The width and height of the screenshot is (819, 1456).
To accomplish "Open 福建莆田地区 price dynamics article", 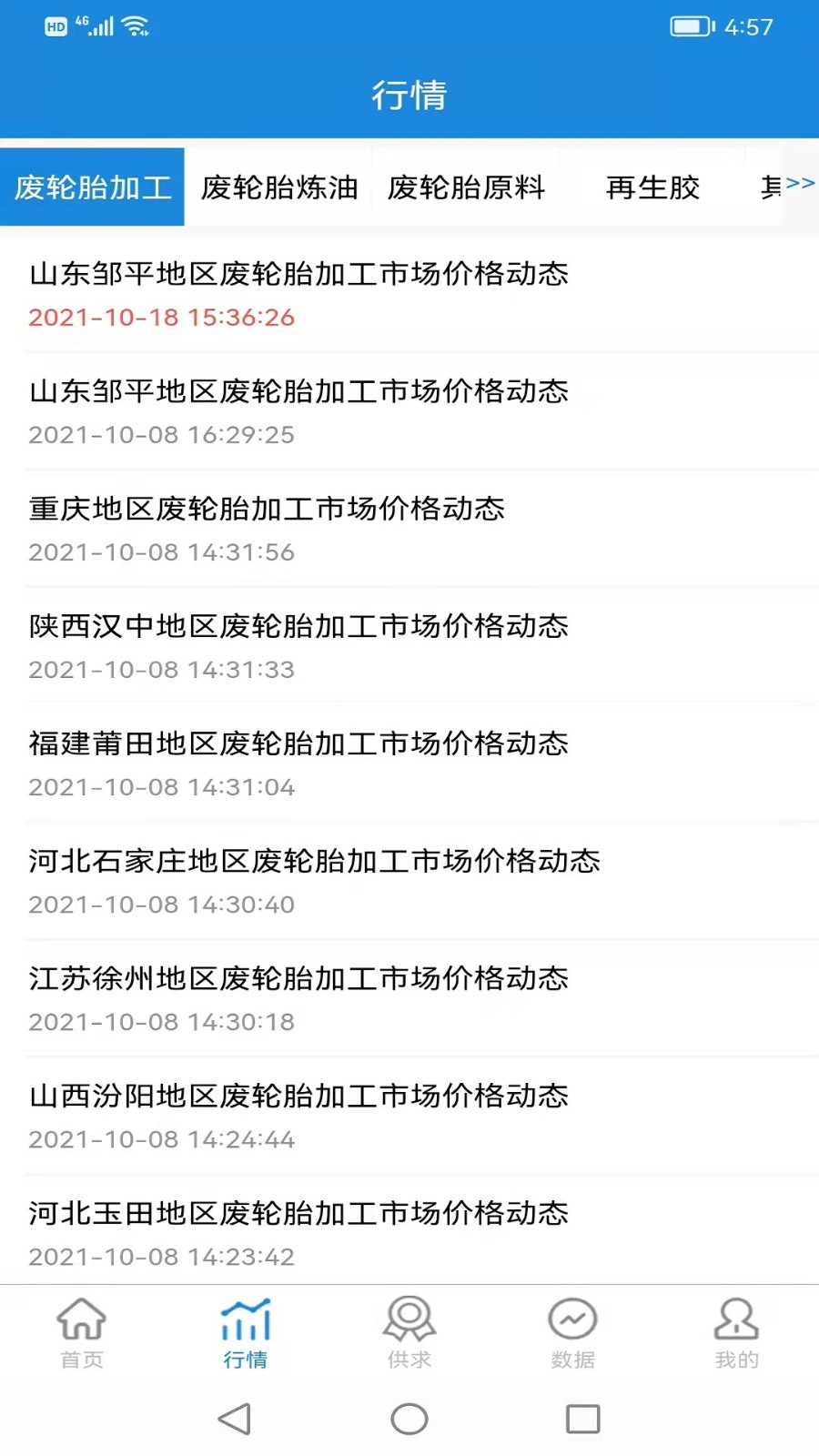I will point(409,763).
